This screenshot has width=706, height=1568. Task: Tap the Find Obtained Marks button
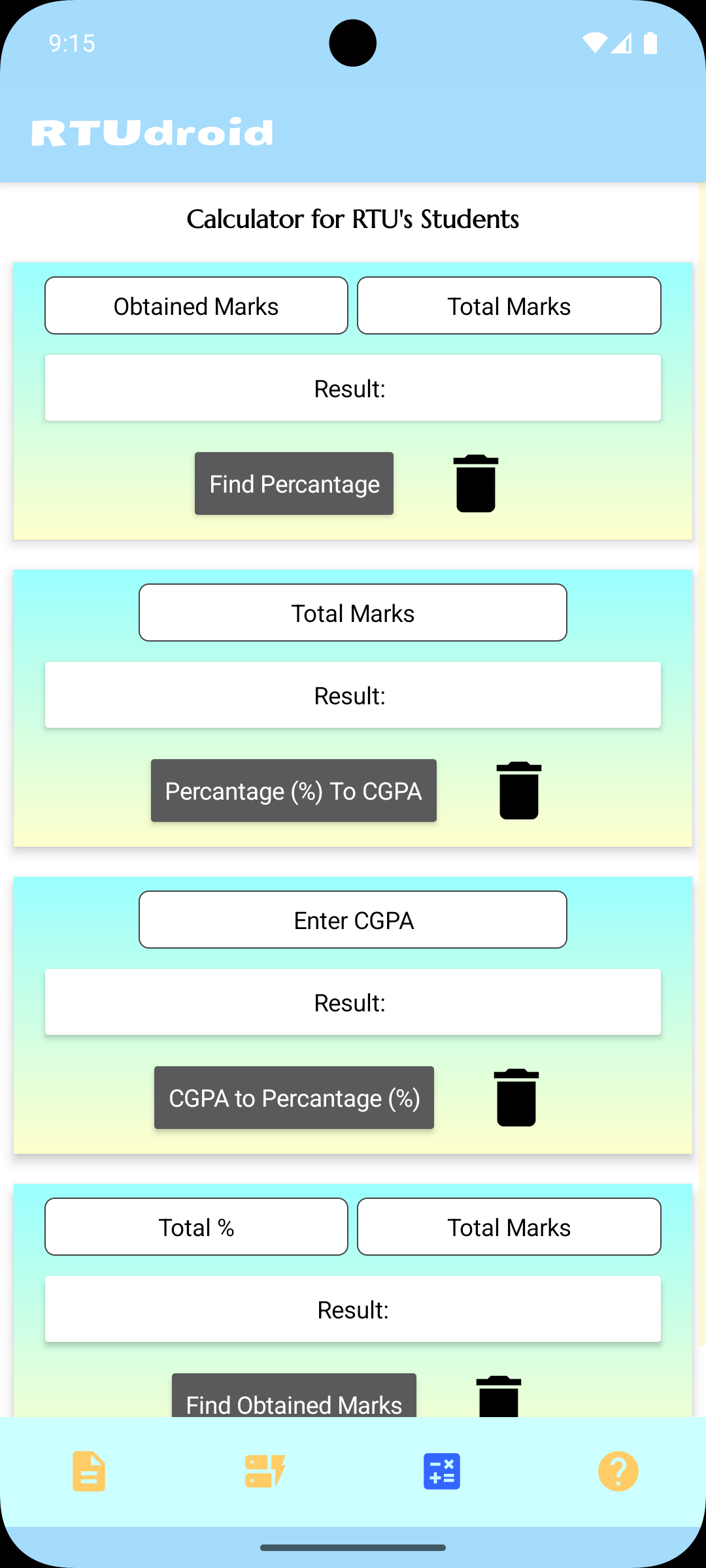coord(294,1398)
